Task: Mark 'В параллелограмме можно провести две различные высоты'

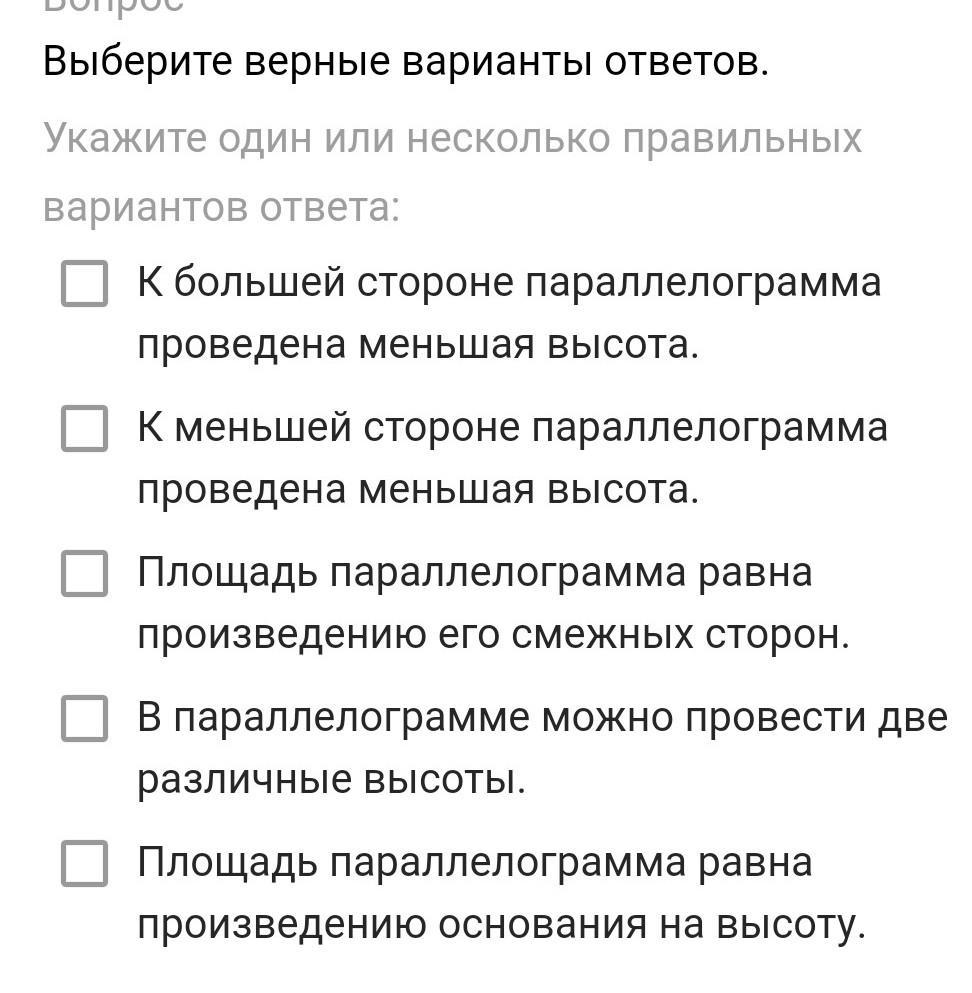Action: click(x=84, y=718)
